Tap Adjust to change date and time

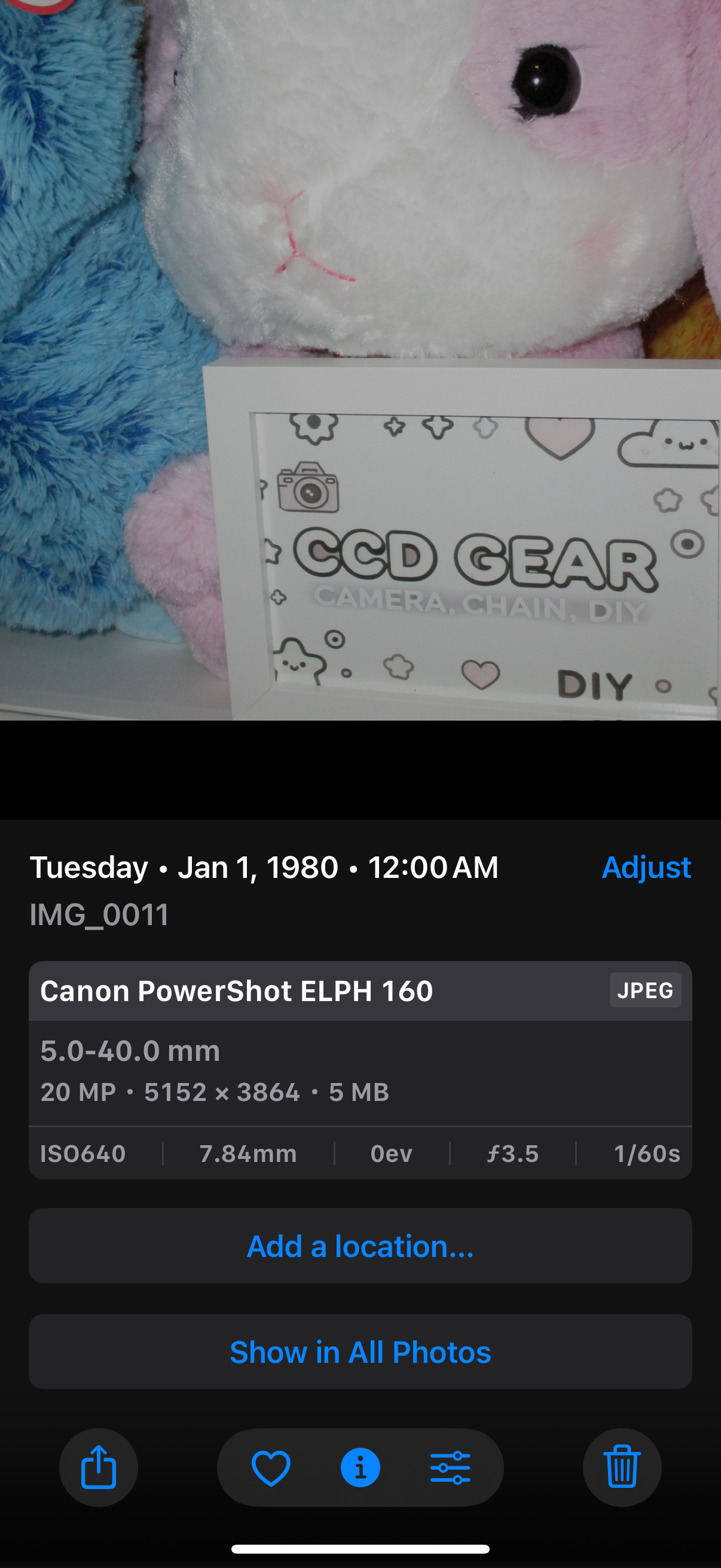pyautogui.click(x=646, y=867)
